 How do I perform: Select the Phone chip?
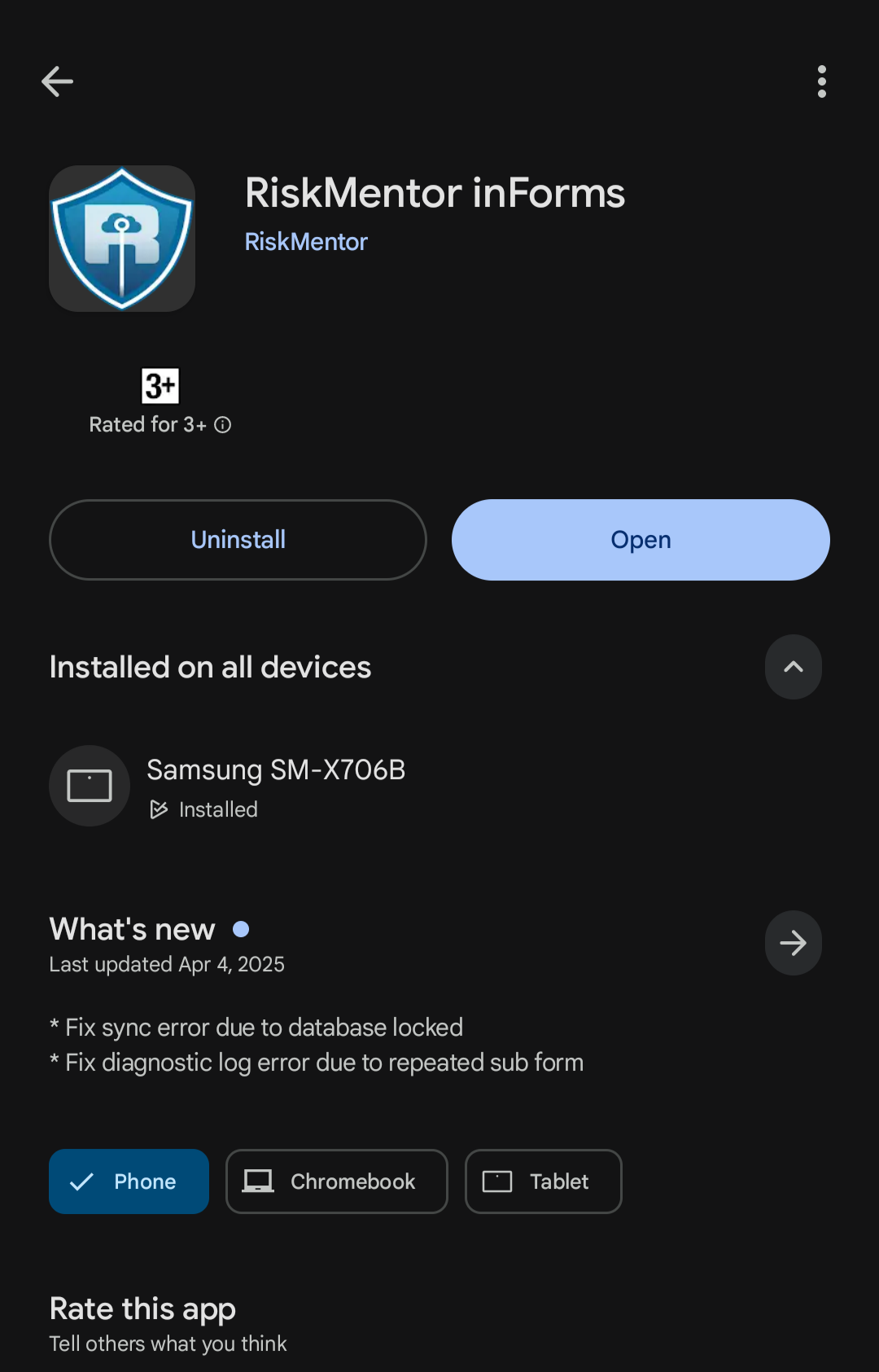pyautogui.click(x=129, y=1181)
